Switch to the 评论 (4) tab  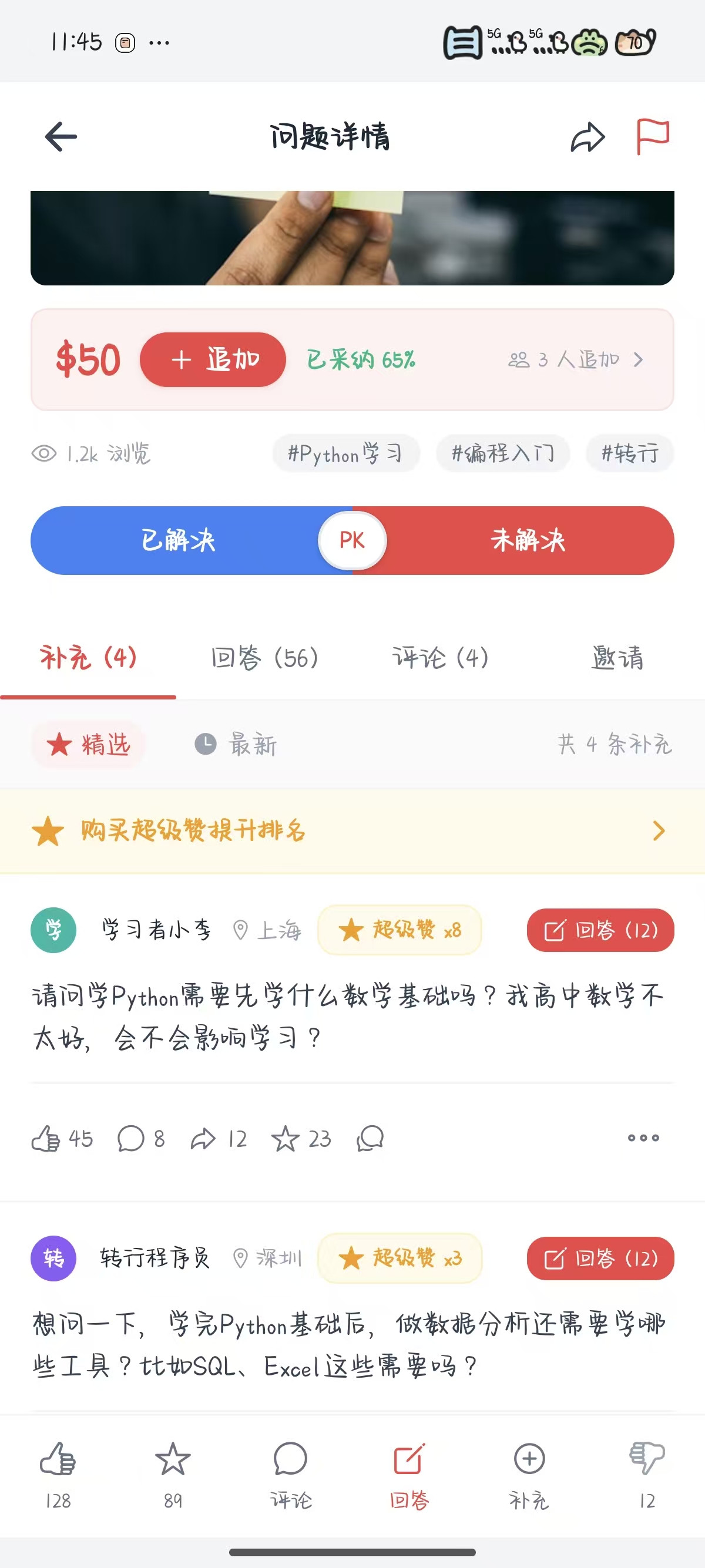(440, 658)
